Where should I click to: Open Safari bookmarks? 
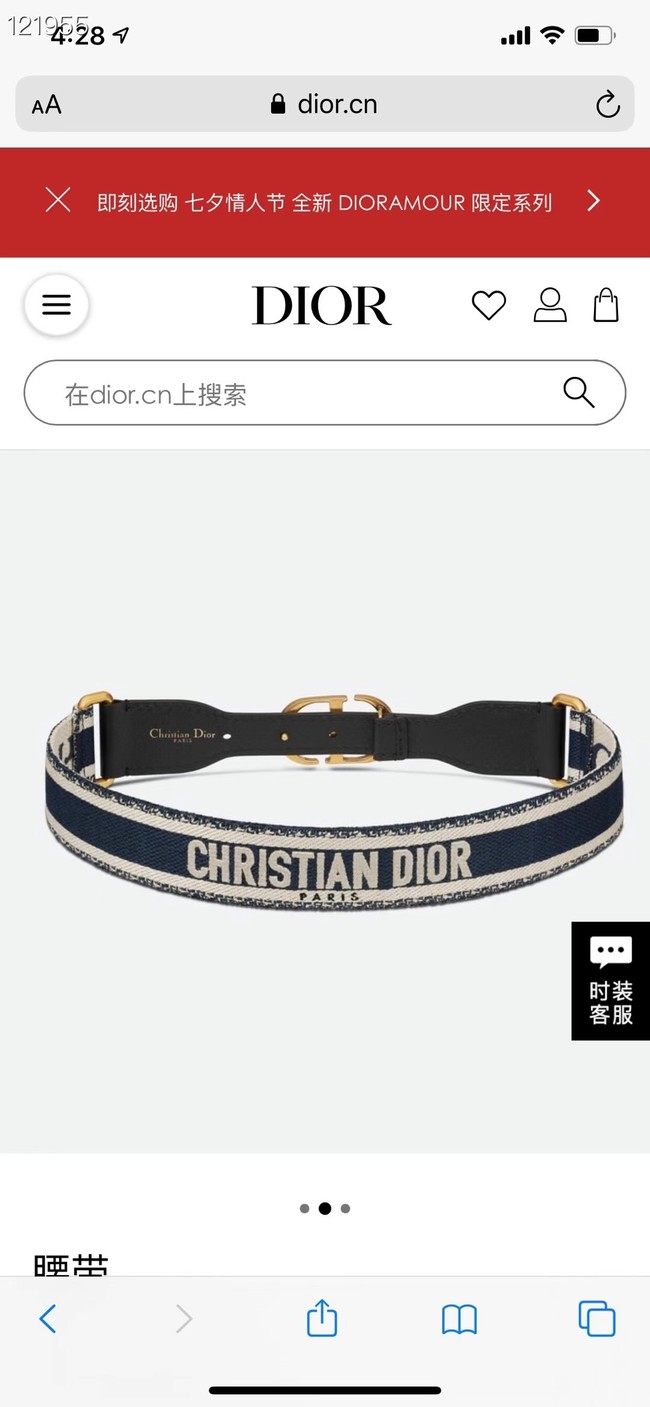[x=459, y=1319]
